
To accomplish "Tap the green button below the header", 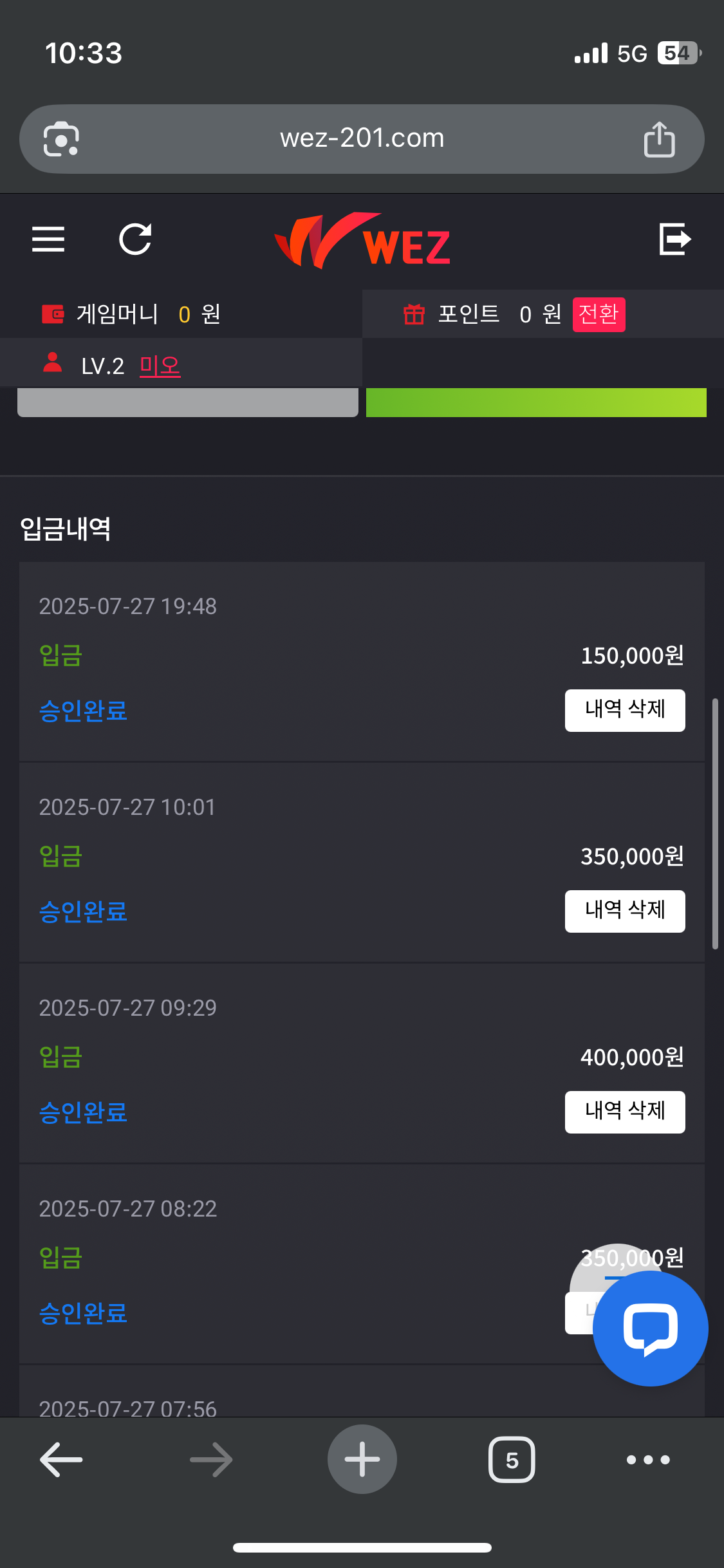I will point(536,402).
